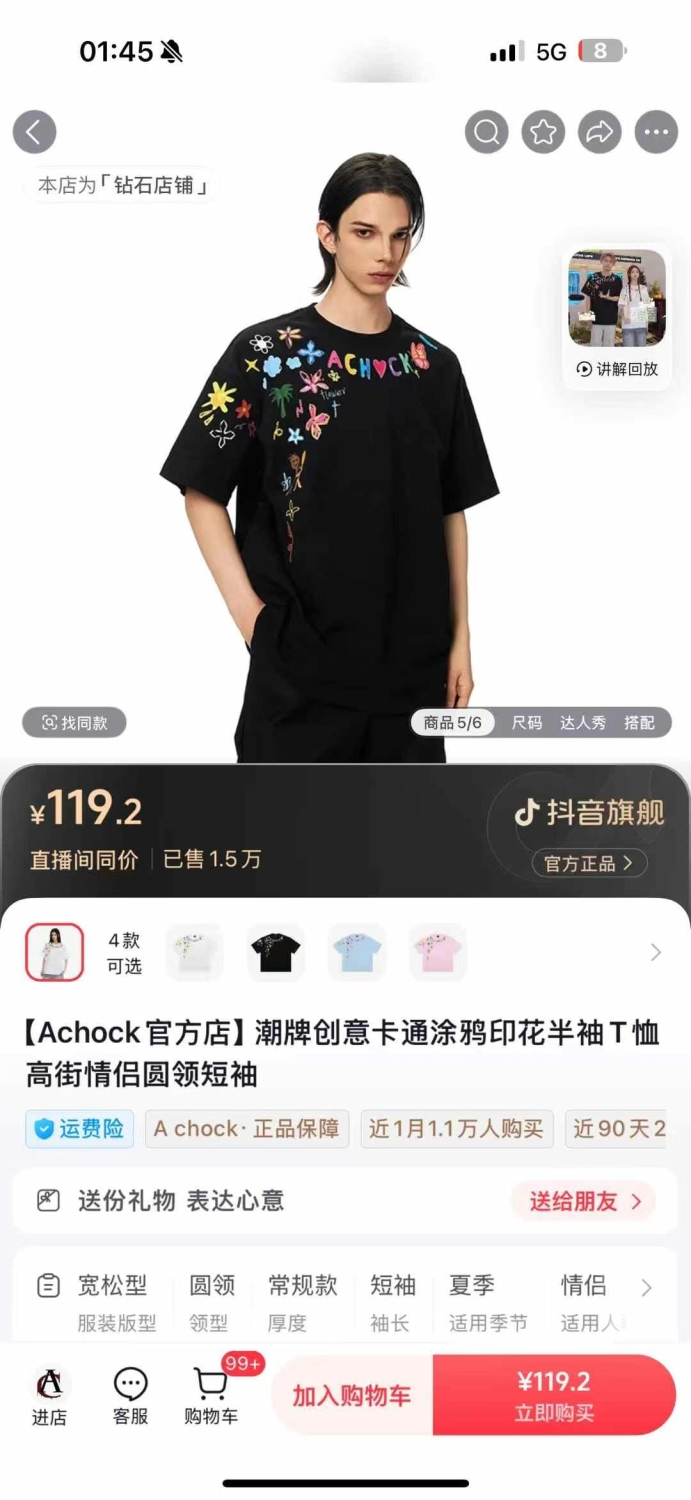Favorite this product with the star
The height and width of the screenshot is (1500, 691).
tap(543, 132)
